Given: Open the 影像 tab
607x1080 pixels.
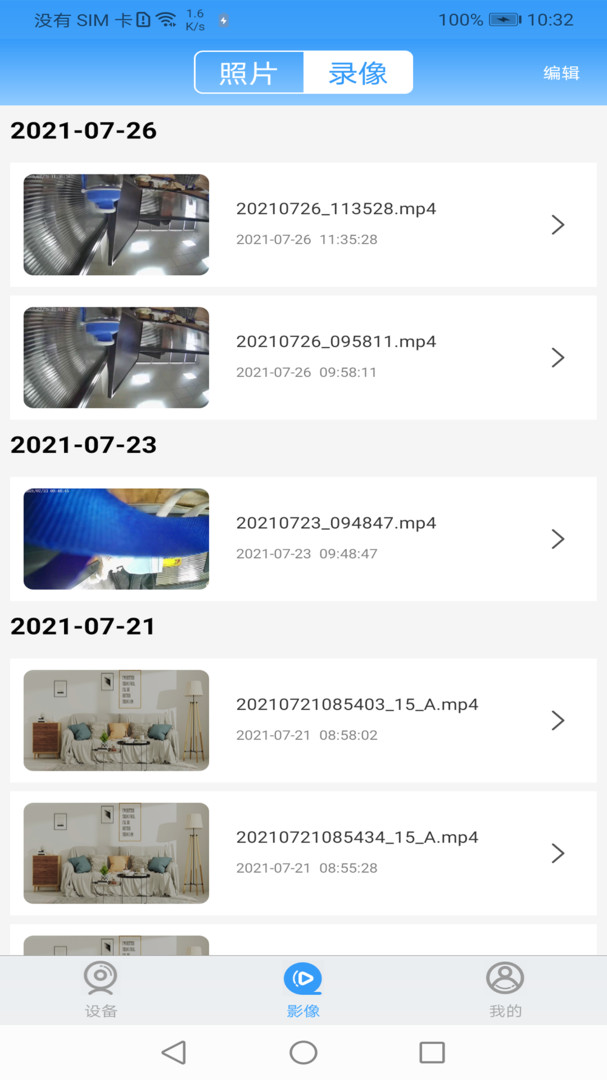Looking at the screenshot, I should click(x=303, y=990).
